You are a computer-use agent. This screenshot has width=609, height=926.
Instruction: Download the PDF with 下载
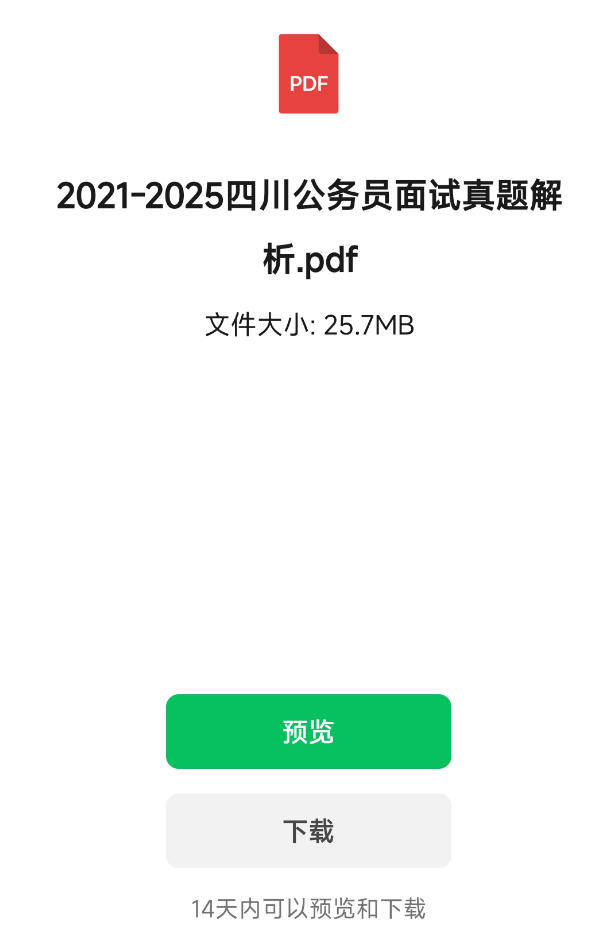tap(308, 830)
